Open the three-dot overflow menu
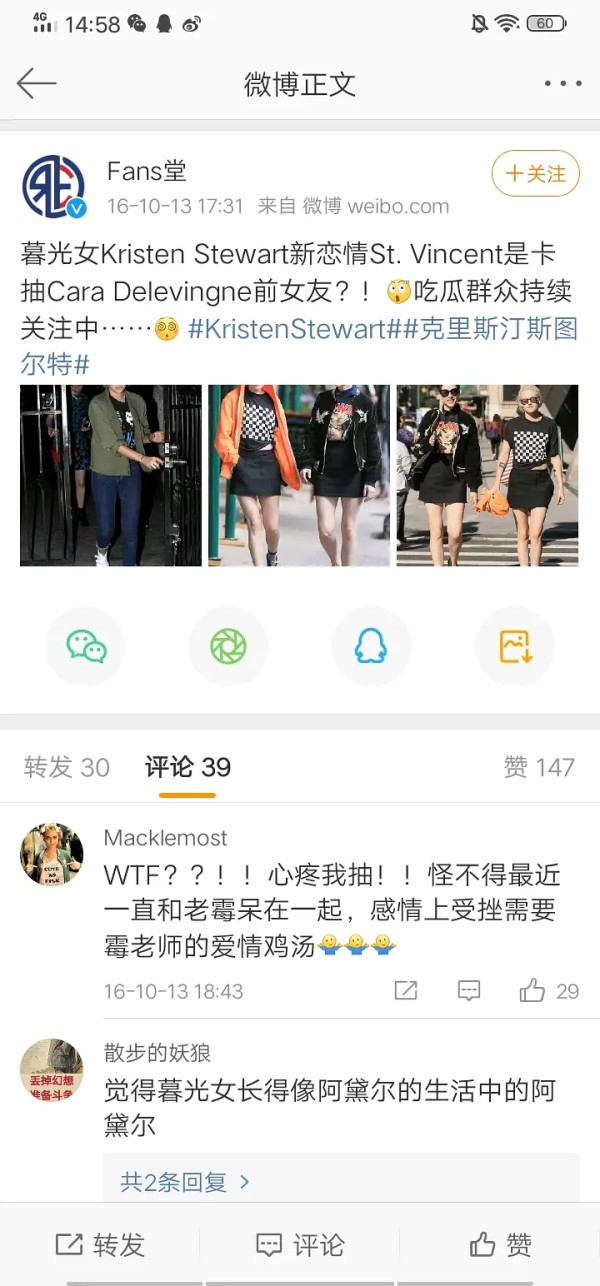 tap(563, 84)
